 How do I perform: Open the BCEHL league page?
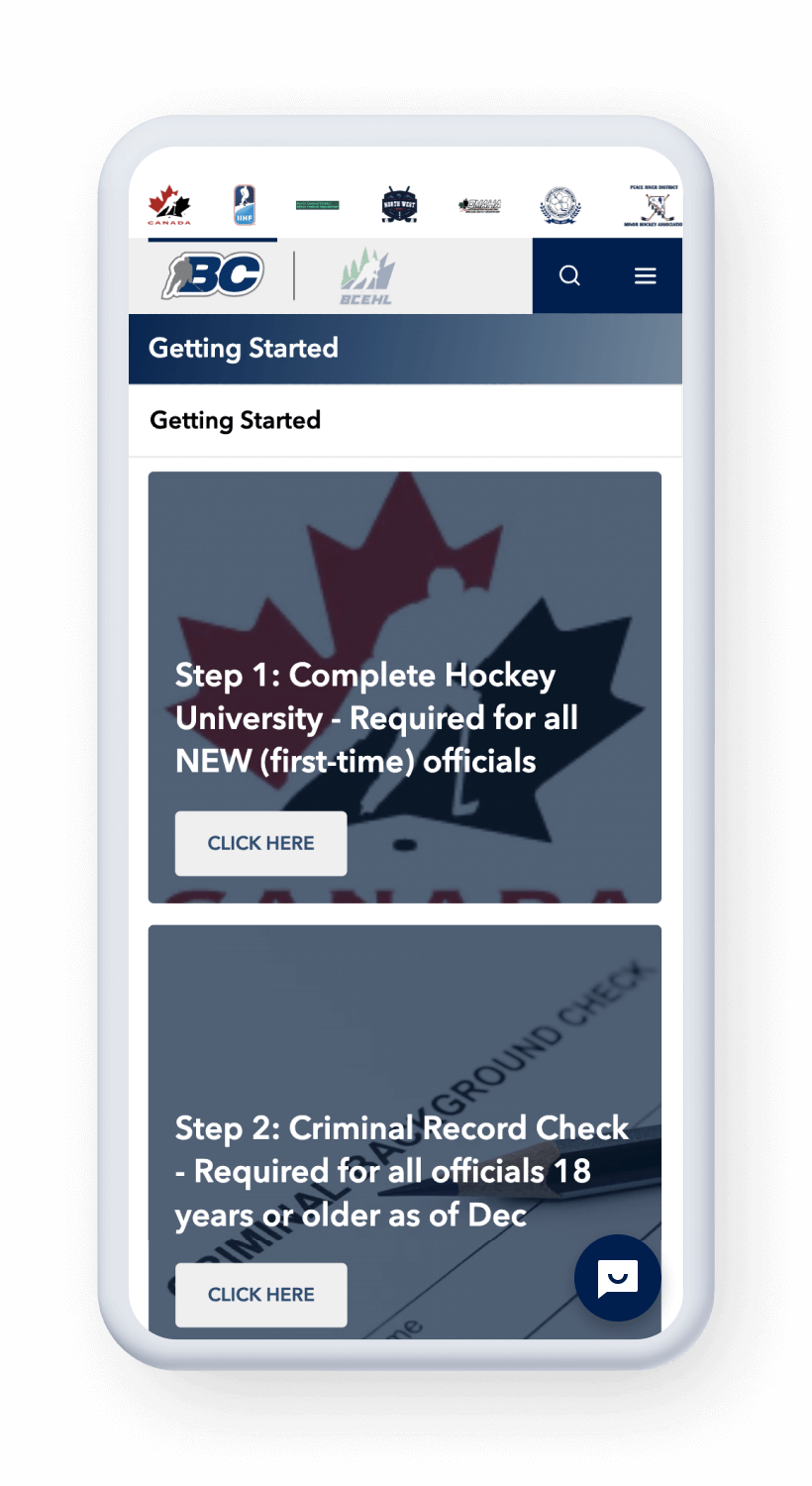367,276
